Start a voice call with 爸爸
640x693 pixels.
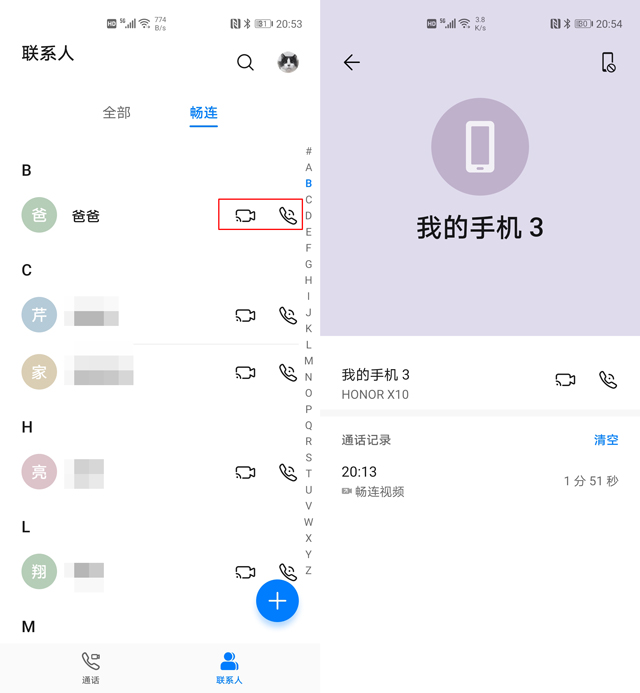(288, 215)
